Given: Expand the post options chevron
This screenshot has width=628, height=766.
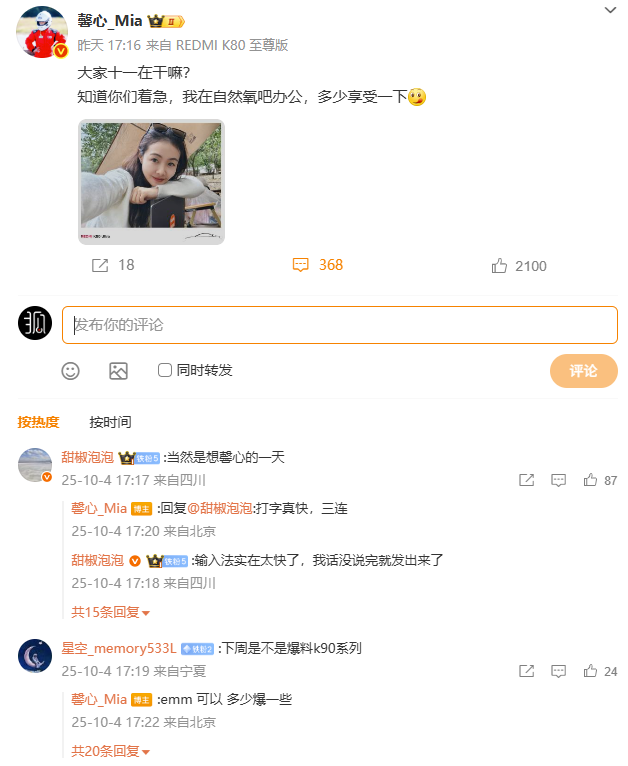Looking at the screenshot, I should (x=611, y=10).
